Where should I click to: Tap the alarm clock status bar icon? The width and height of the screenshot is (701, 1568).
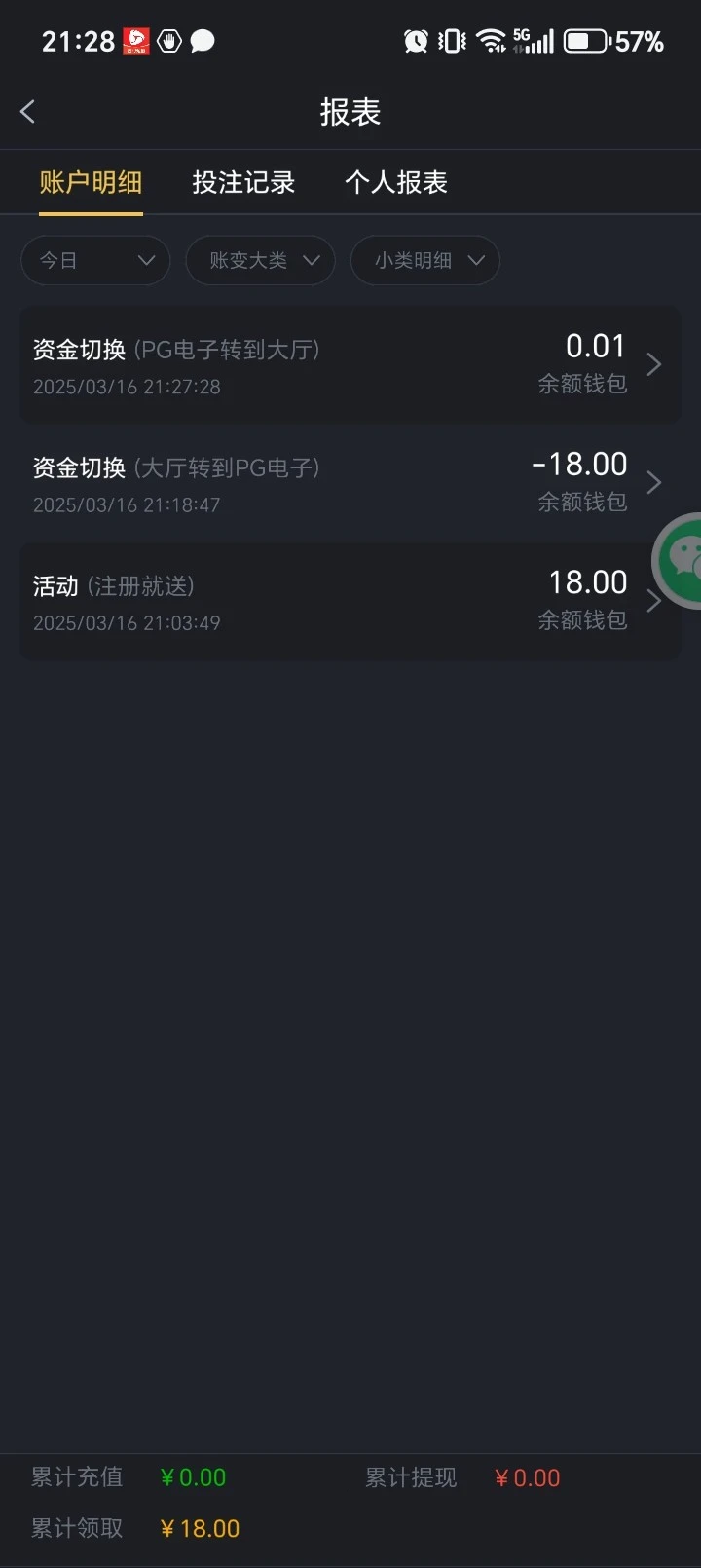[417, 41]
